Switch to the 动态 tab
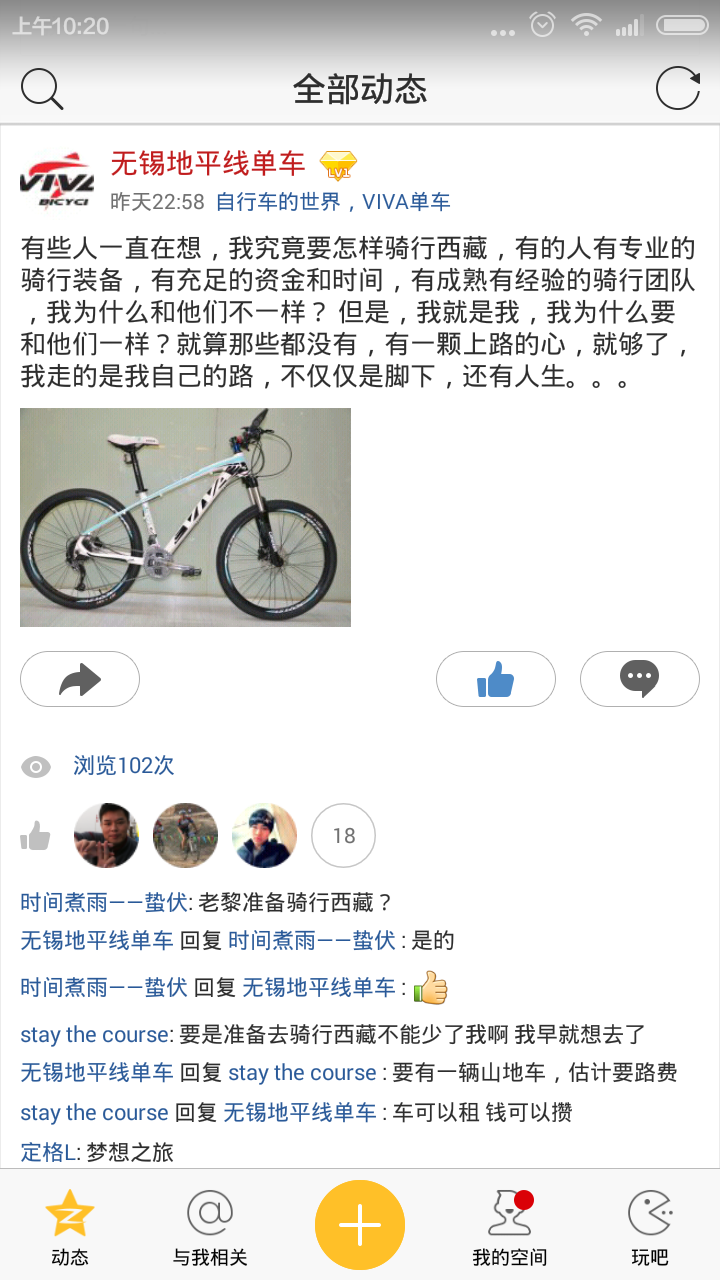 (x=70, y=1226)
